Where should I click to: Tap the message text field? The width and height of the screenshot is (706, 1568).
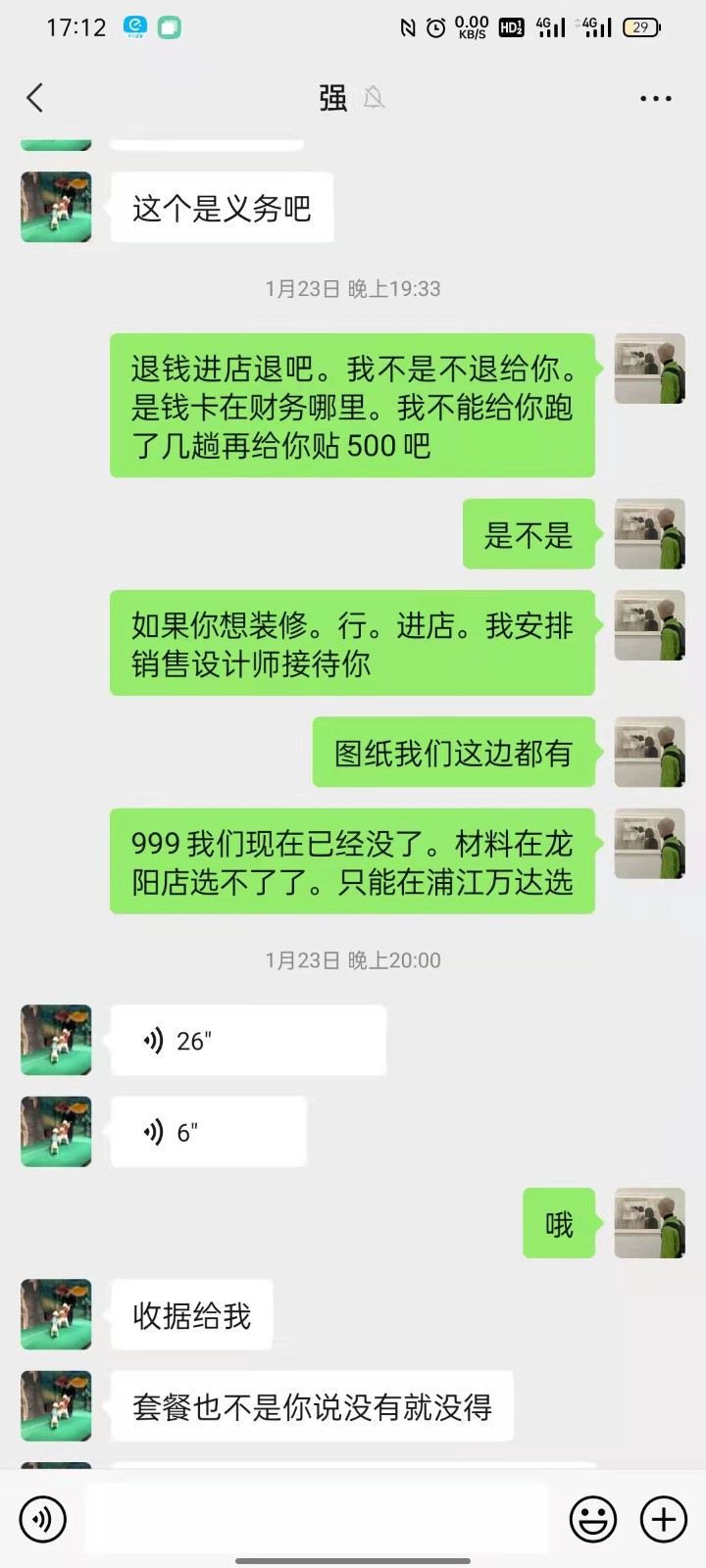click(x=317, y=1519)
